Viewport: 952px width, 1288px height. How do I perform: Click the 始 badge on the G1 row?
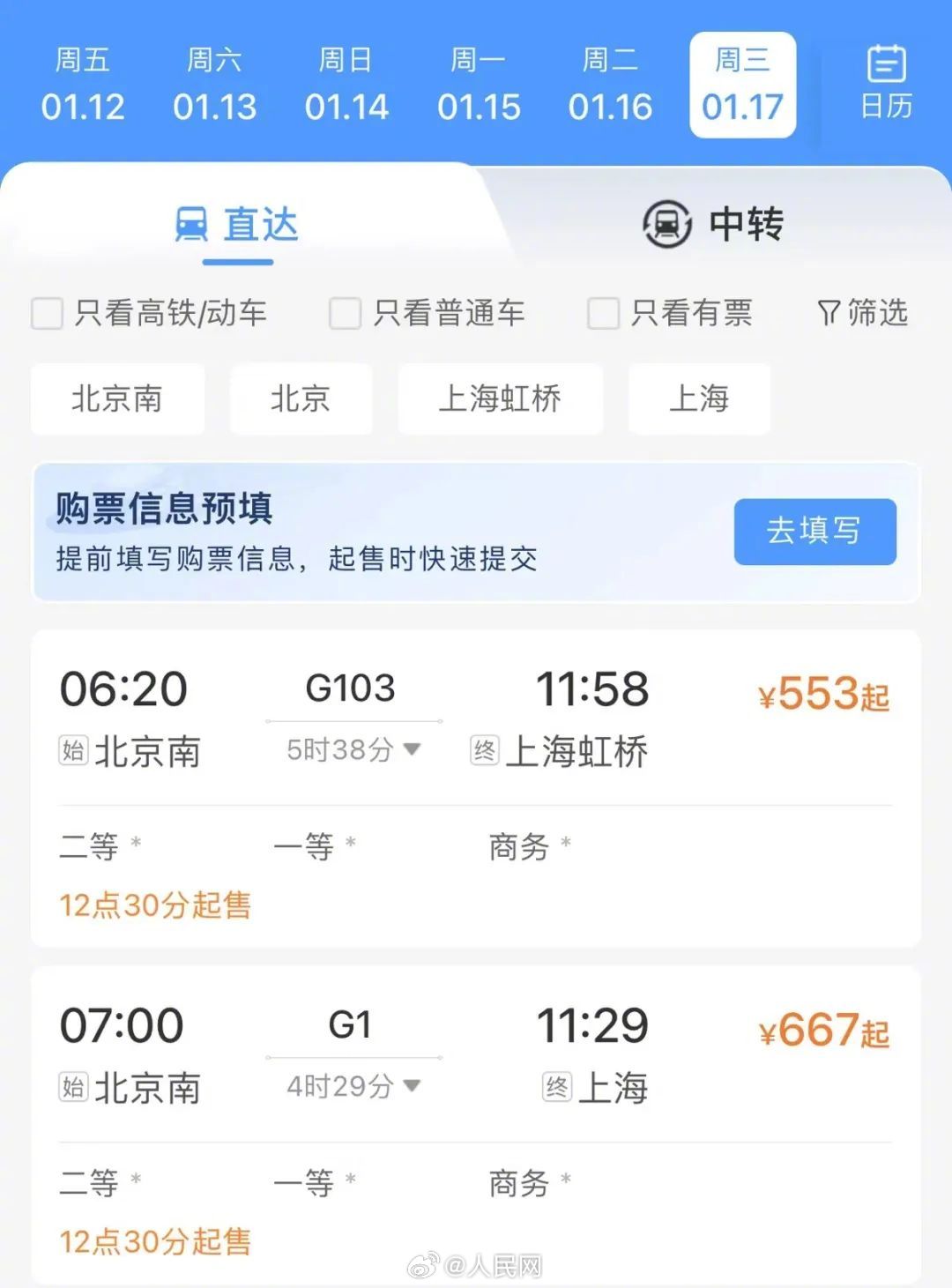72,1087
